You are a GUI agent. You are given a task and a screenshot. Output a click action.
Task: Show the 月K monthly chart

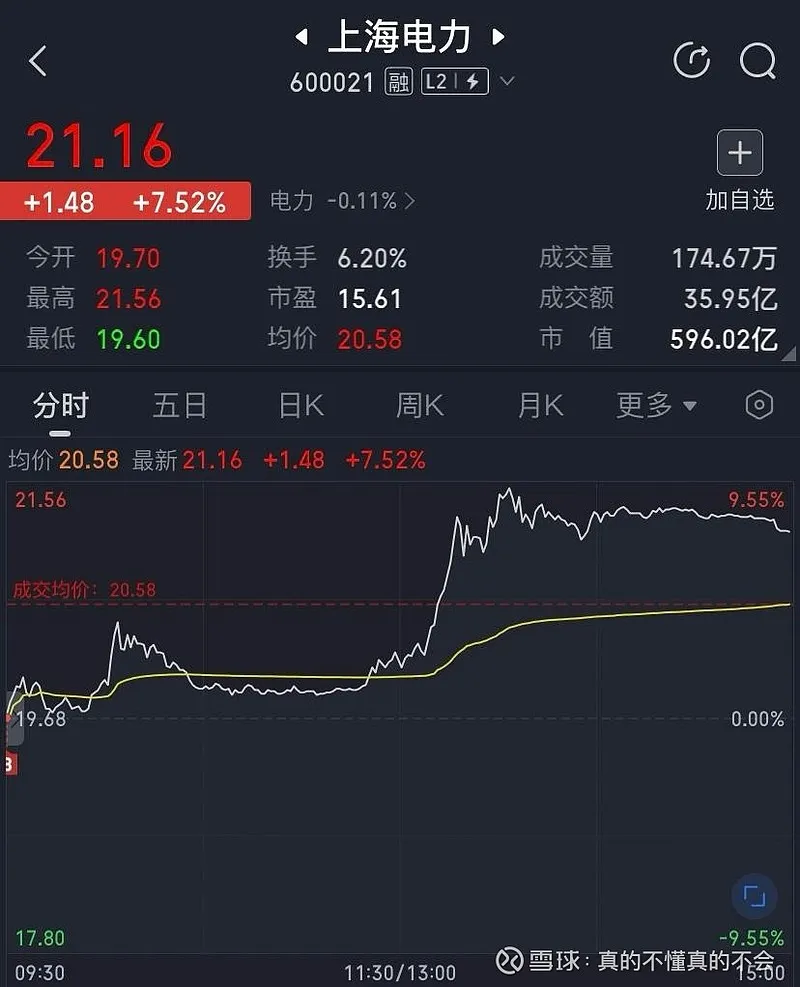pyautogui.click(x=540, y=405)
